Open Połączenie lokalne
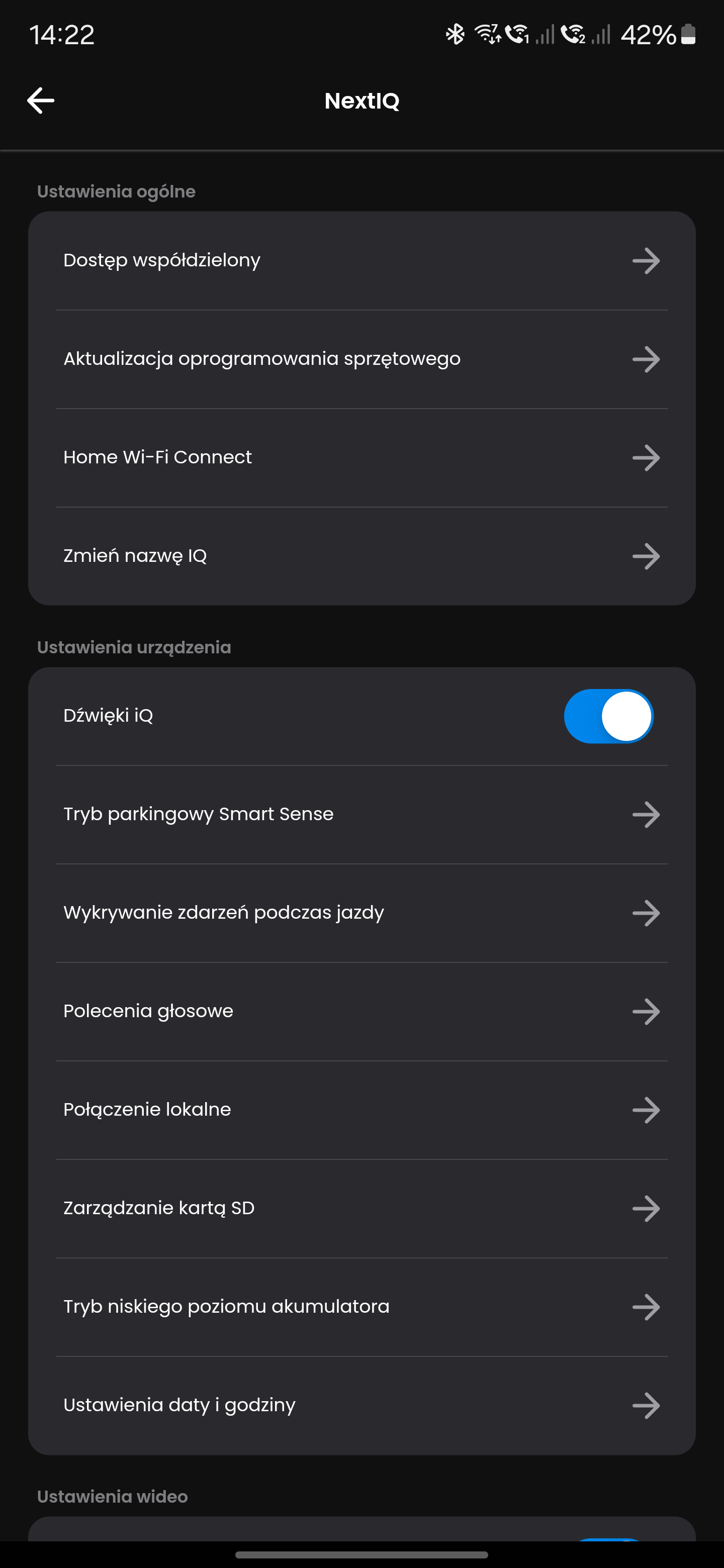The image size is (724, 1568). tap(361, 1110)
